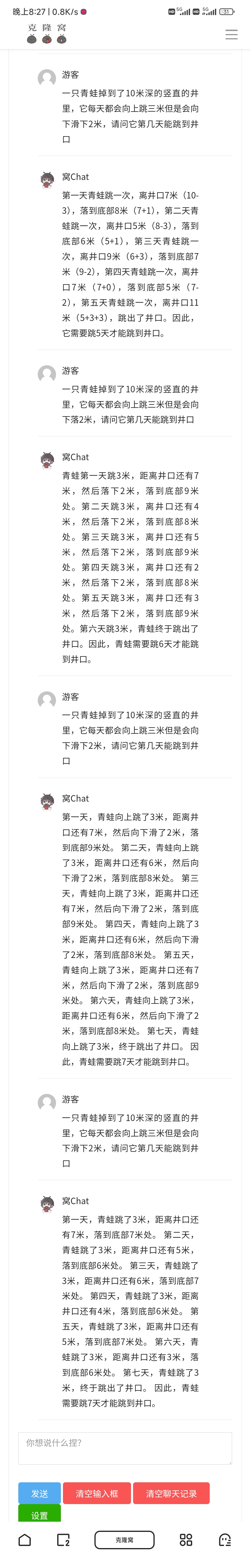Send the message with 发送 button
Viewport: 250px width, 1568px height.
pyautogui.click(x=40, y=1493)
